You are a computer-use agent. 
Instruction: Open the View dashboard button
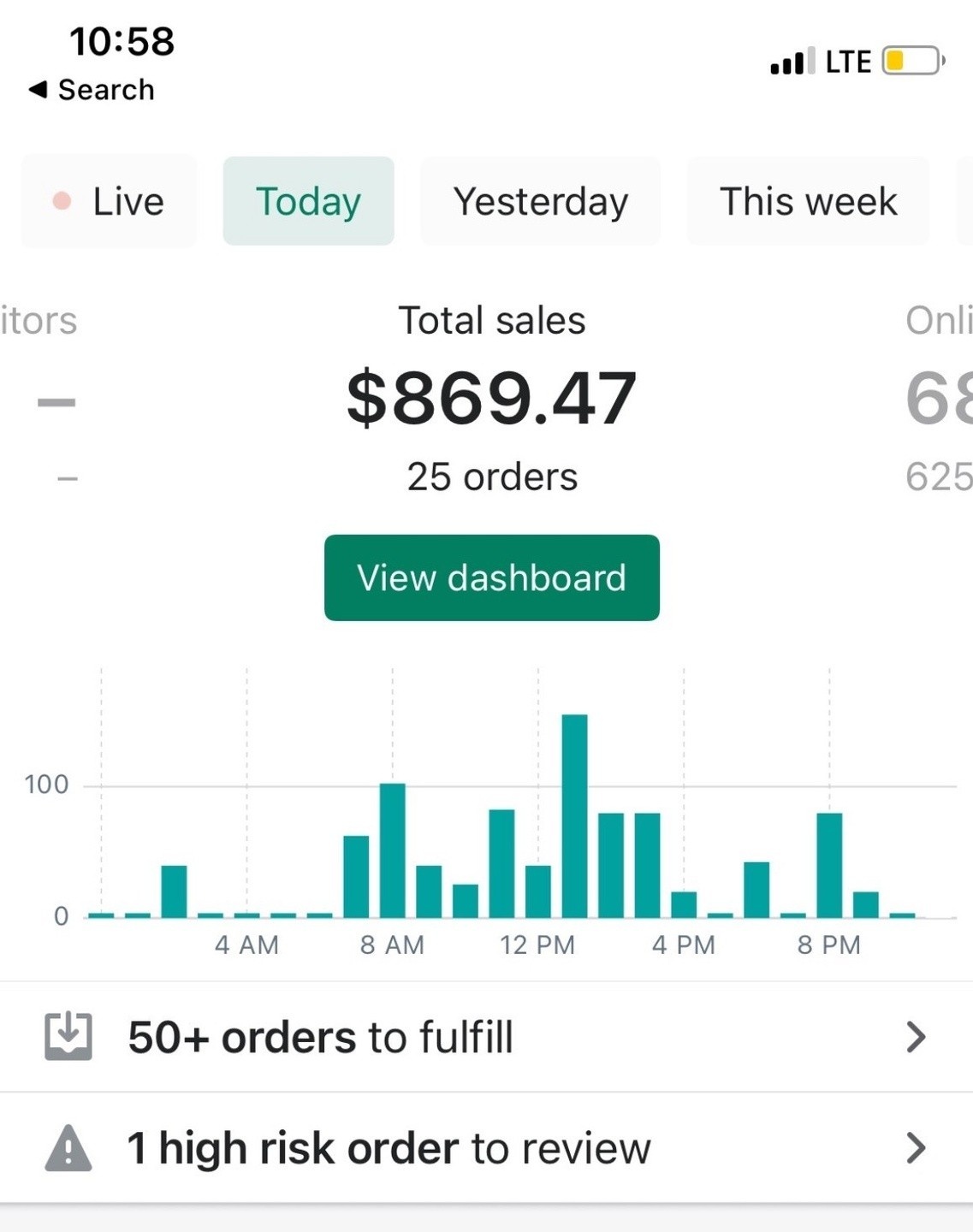(492, 577)
